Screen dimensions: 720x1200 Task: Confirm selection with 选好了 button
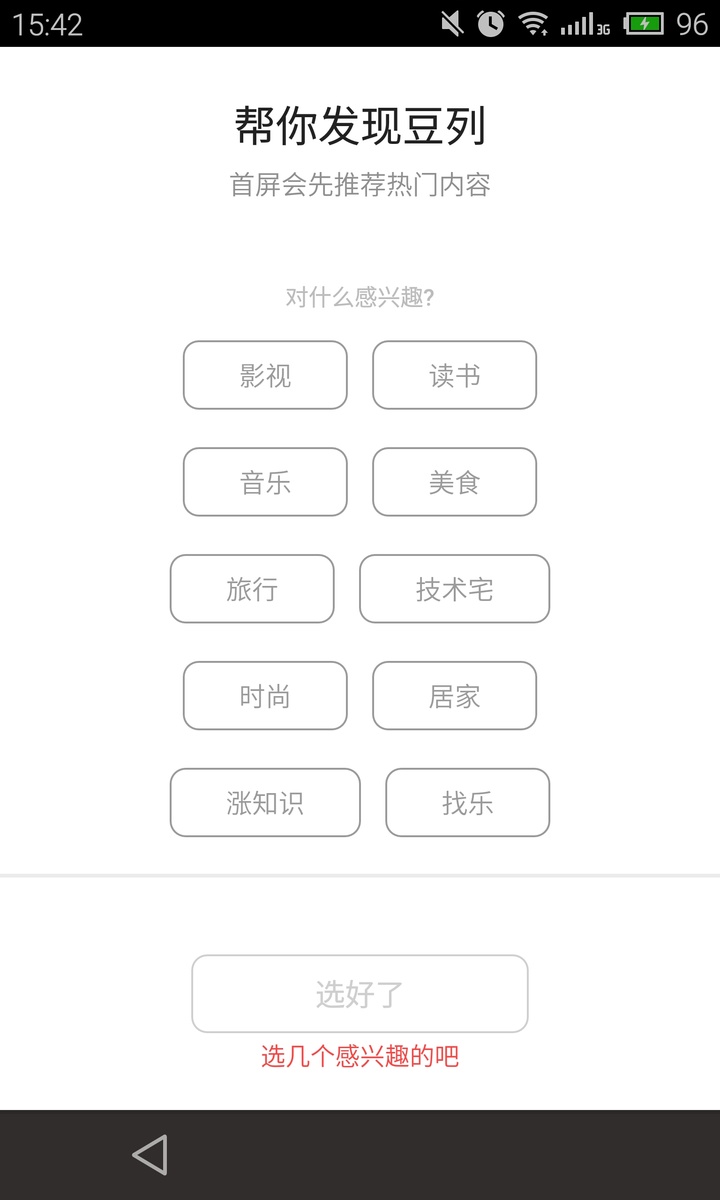(360, 994)
